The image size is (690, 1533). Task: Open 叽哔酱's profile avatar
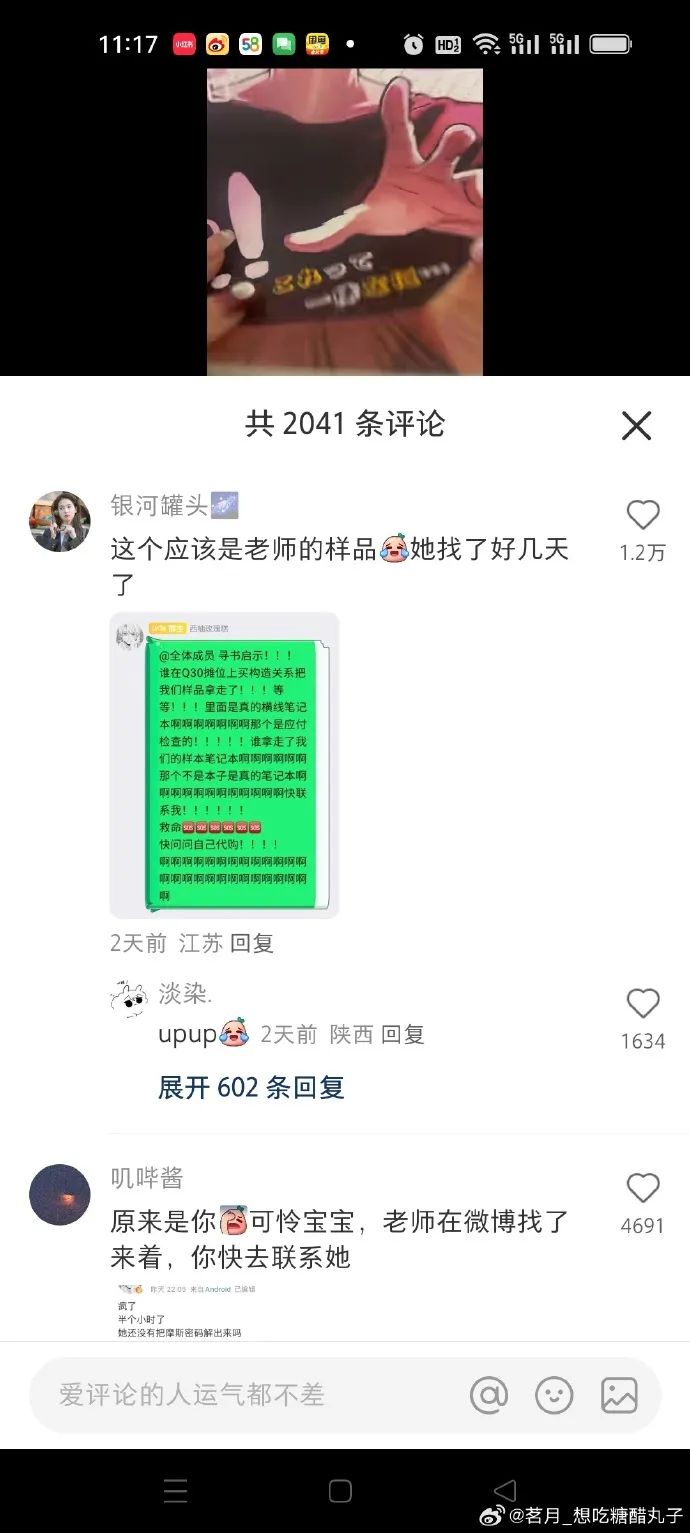tap(60, 1194)
